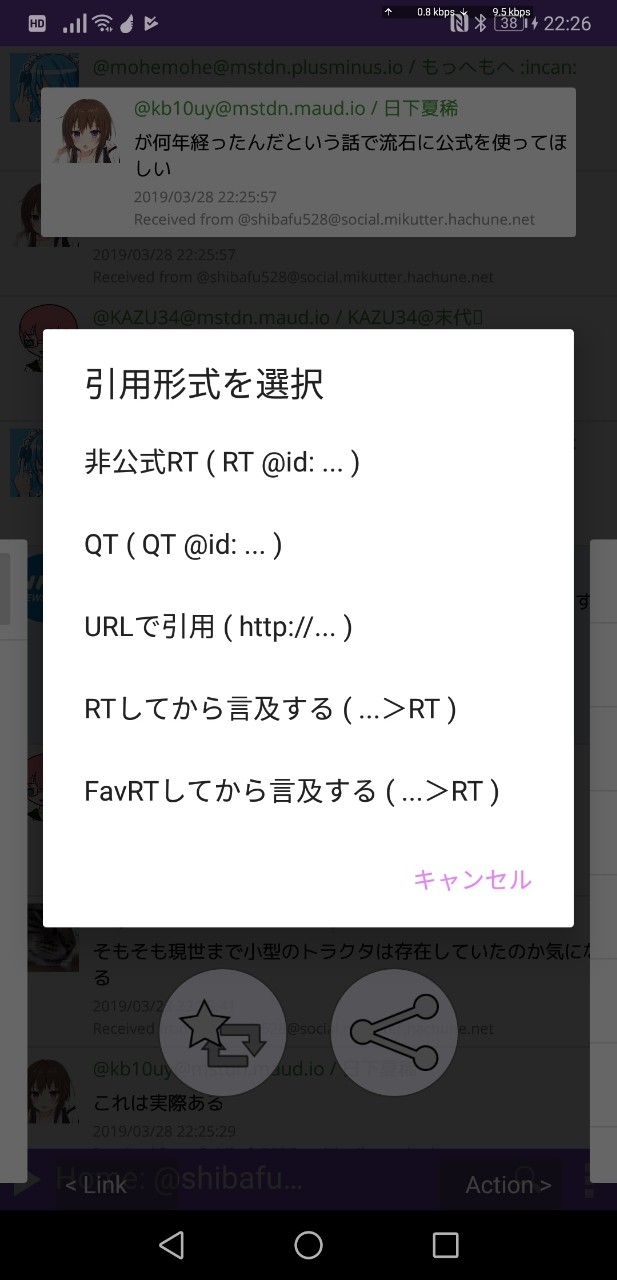Dismiss dialog with キャンセル
617x1280 pixels.
click(x=472, y=879)
